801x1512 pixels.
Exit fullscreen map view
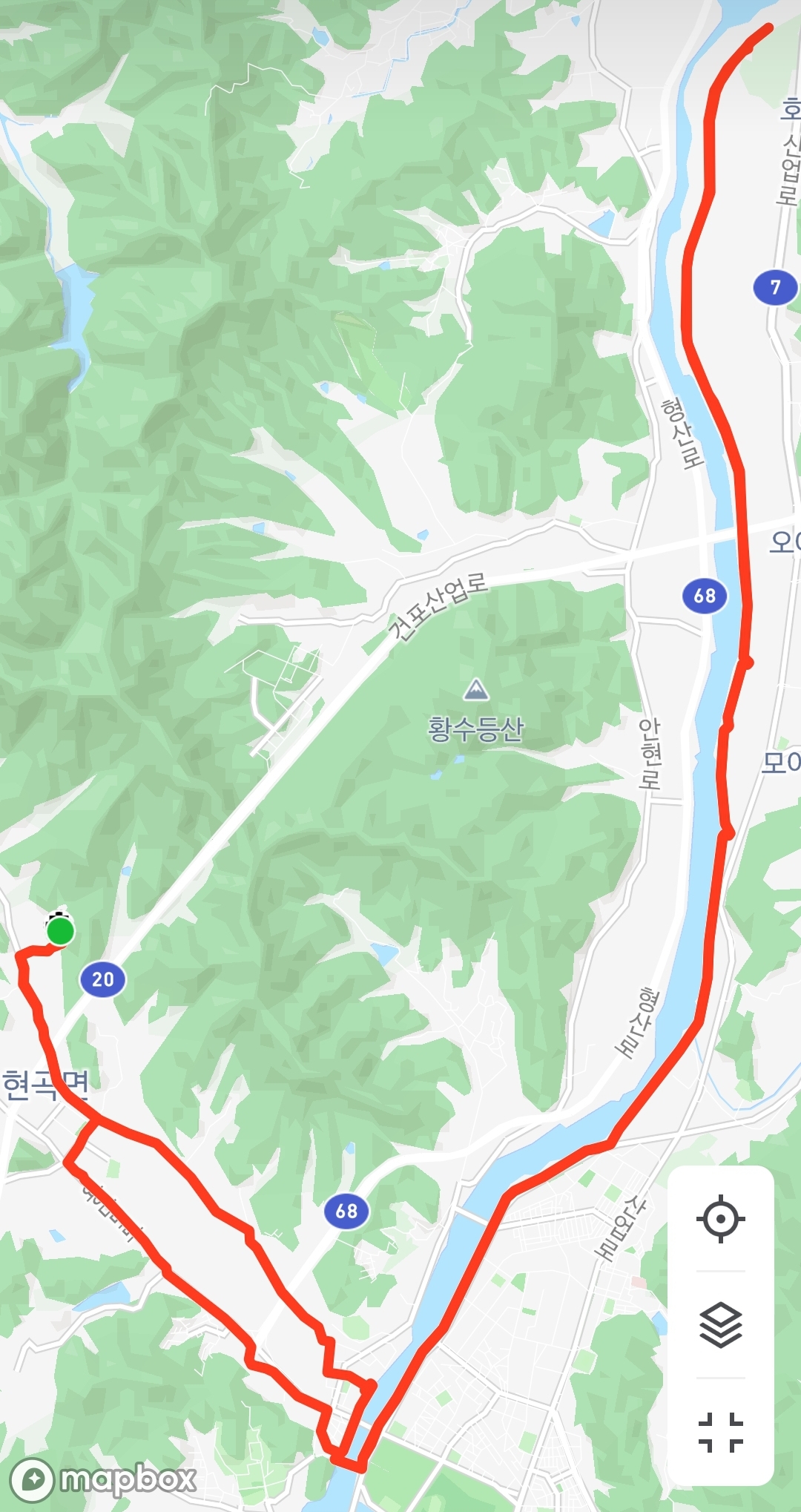tap(720, 1432)
